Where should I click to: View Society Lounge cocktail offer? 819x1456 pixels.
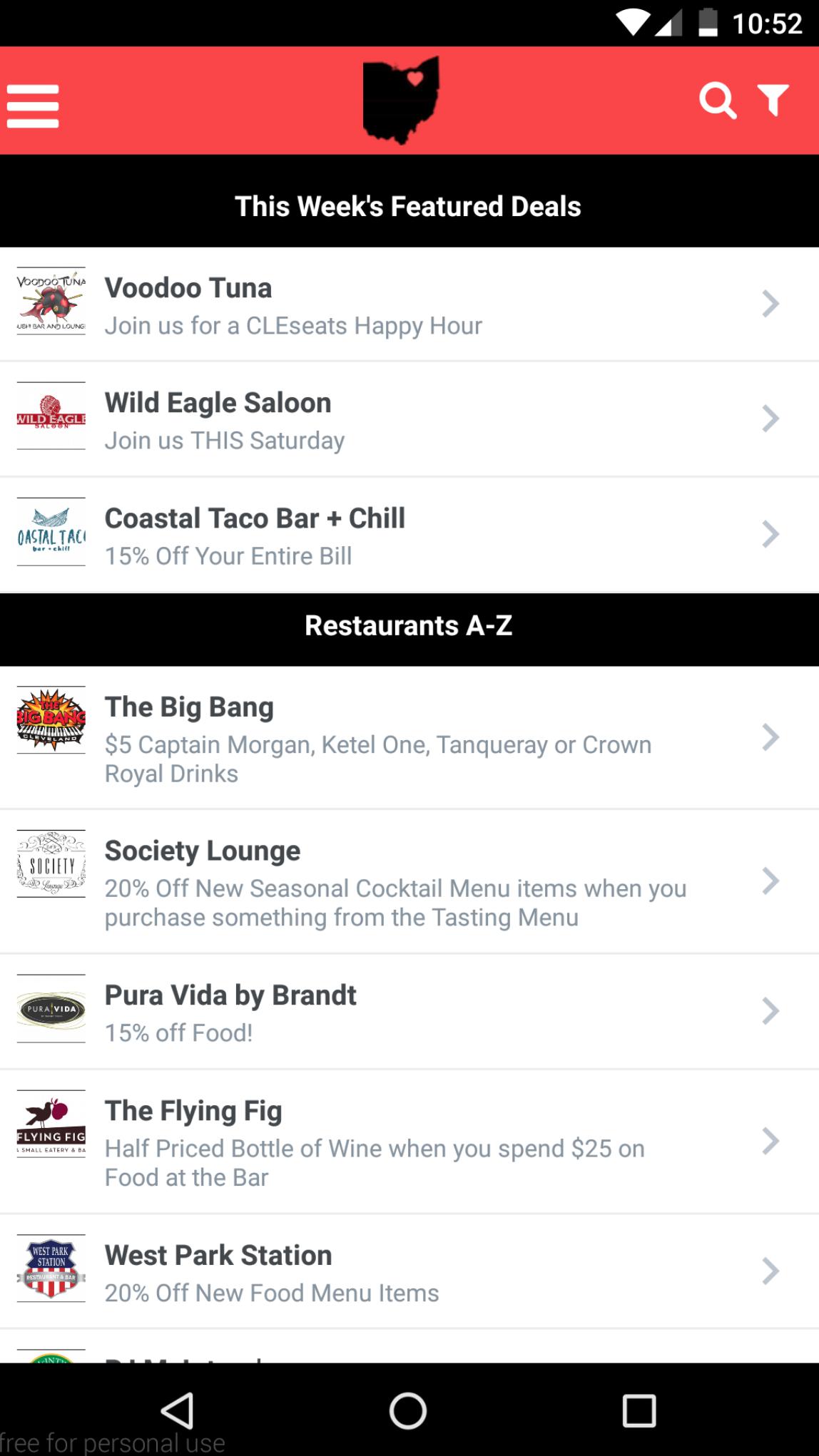coord(409,882)
